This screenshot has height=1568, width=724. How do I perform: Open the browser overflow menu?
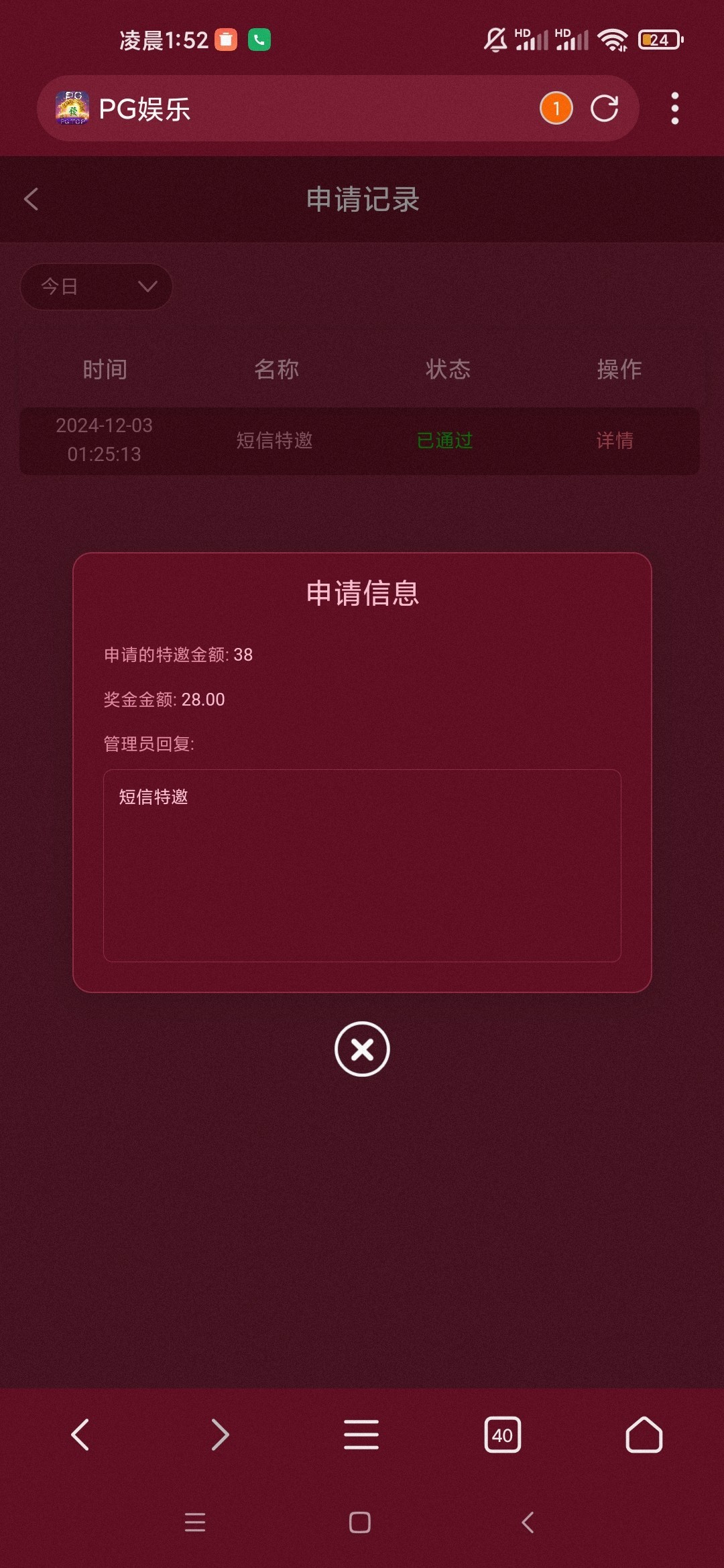tap(674, 109)
